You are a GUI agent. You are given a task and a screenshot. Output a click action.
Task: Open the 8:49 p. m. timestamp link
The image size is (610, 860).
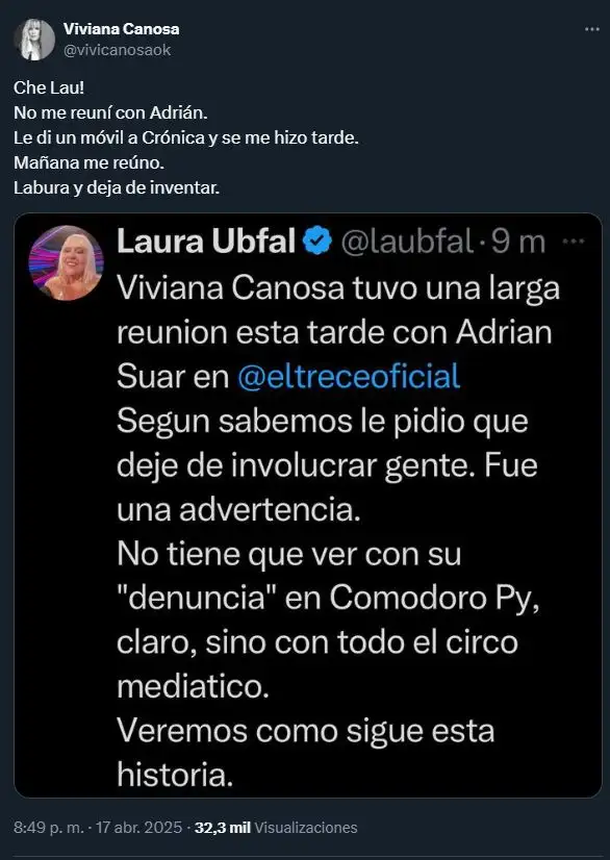(43, 828)
